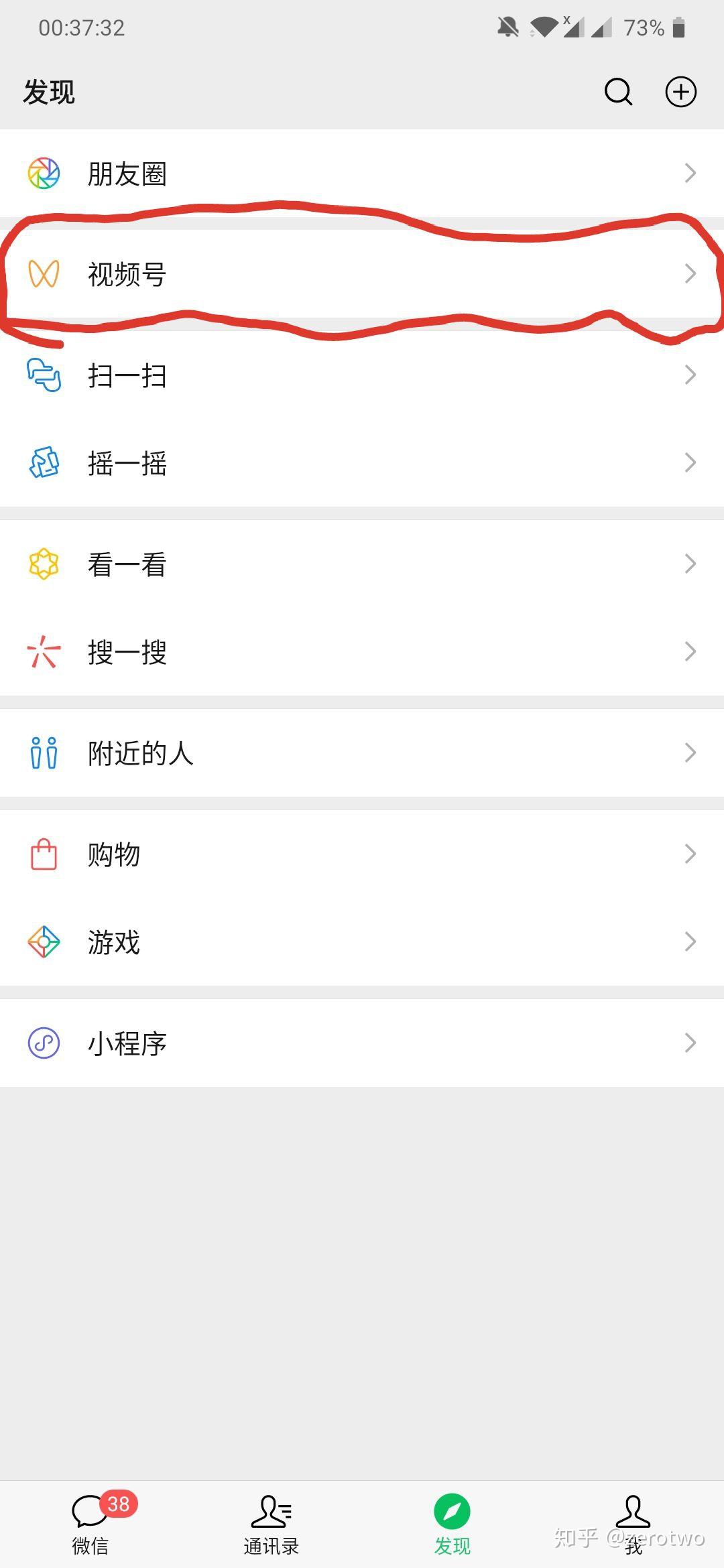Switch to the 通讯录 contacts tab
The width and height of the screenshot is (724, 1568).
[x=271, y=1524]
